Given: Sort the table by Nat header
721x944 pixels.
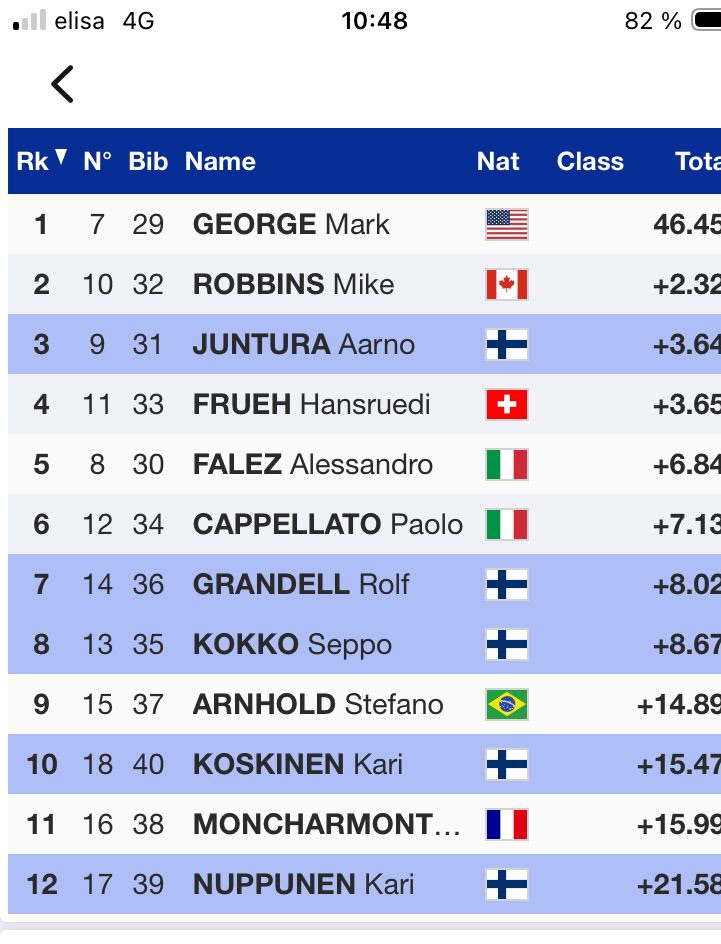Looking at the screenshot, I should [x=498, y=161].
